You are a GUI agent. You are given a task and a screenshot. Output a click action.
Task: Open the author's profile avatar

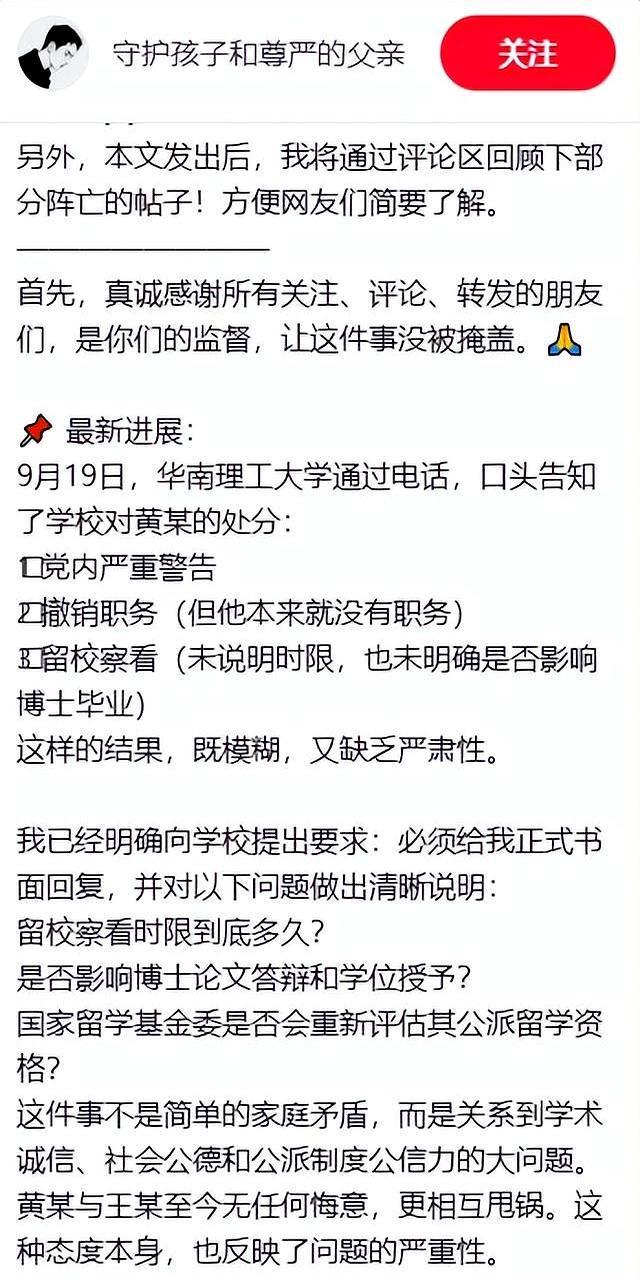click(x=53, y=53)
